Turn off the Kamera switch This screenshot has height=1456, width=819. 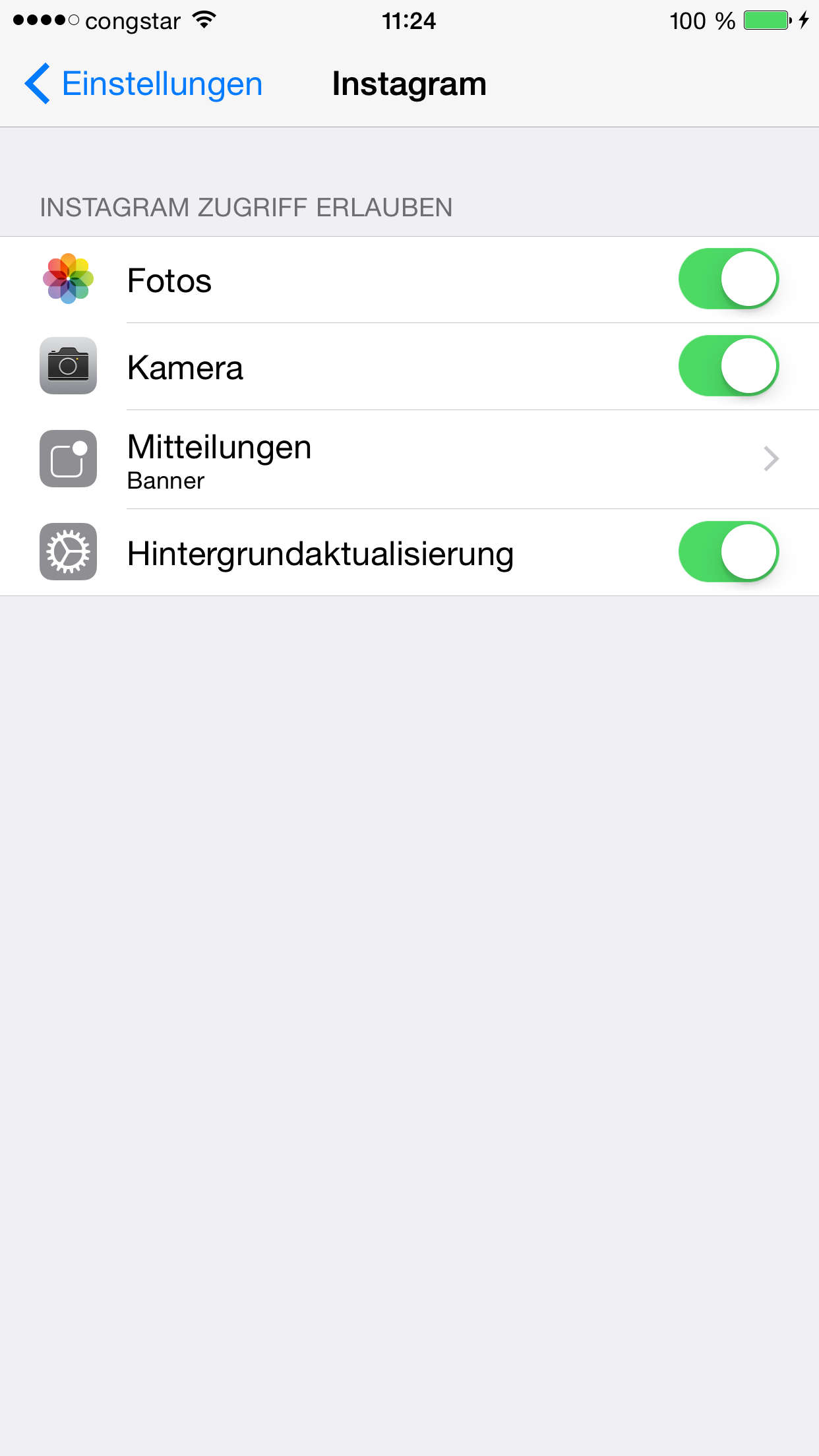point(729,366)
